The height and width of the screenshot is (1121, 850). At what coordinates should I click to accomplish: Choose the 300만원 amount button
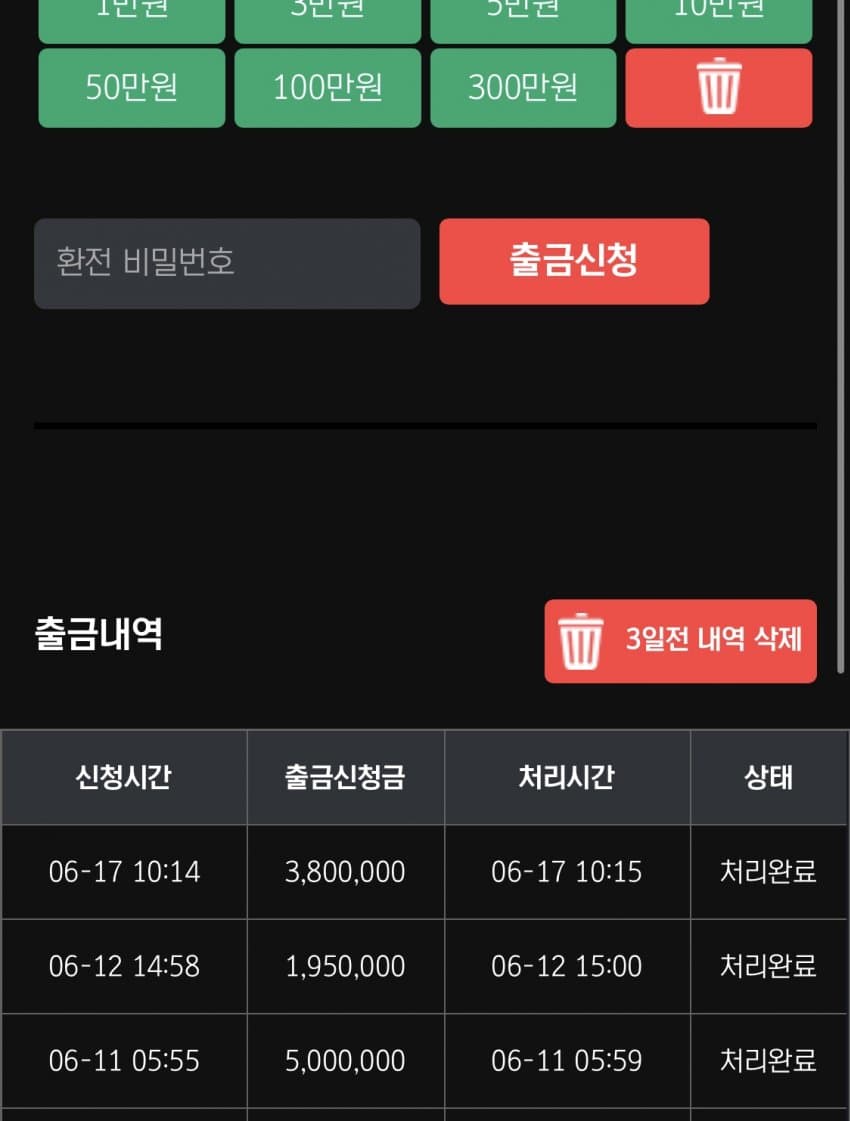click(x=523, y=88)
